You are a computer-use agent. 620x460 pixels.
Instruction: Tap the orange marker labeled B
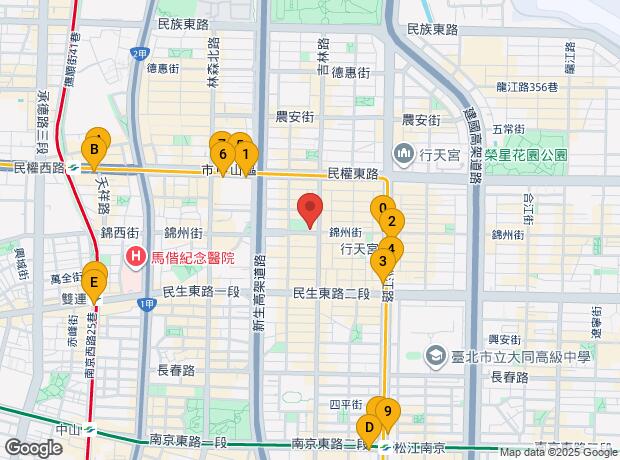94,153
